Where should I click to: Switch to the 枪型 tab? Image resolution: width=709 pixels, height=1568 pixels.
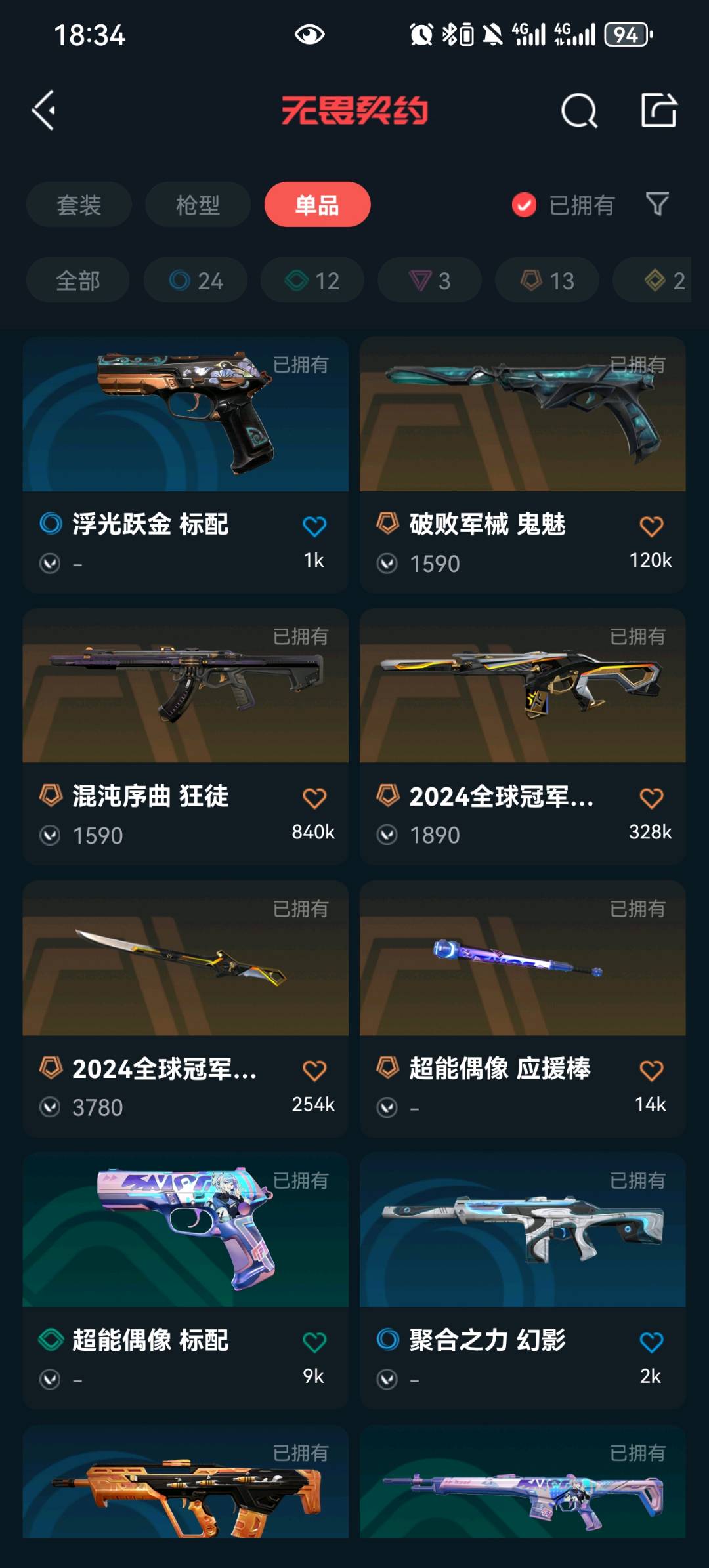tap(198, 205)
